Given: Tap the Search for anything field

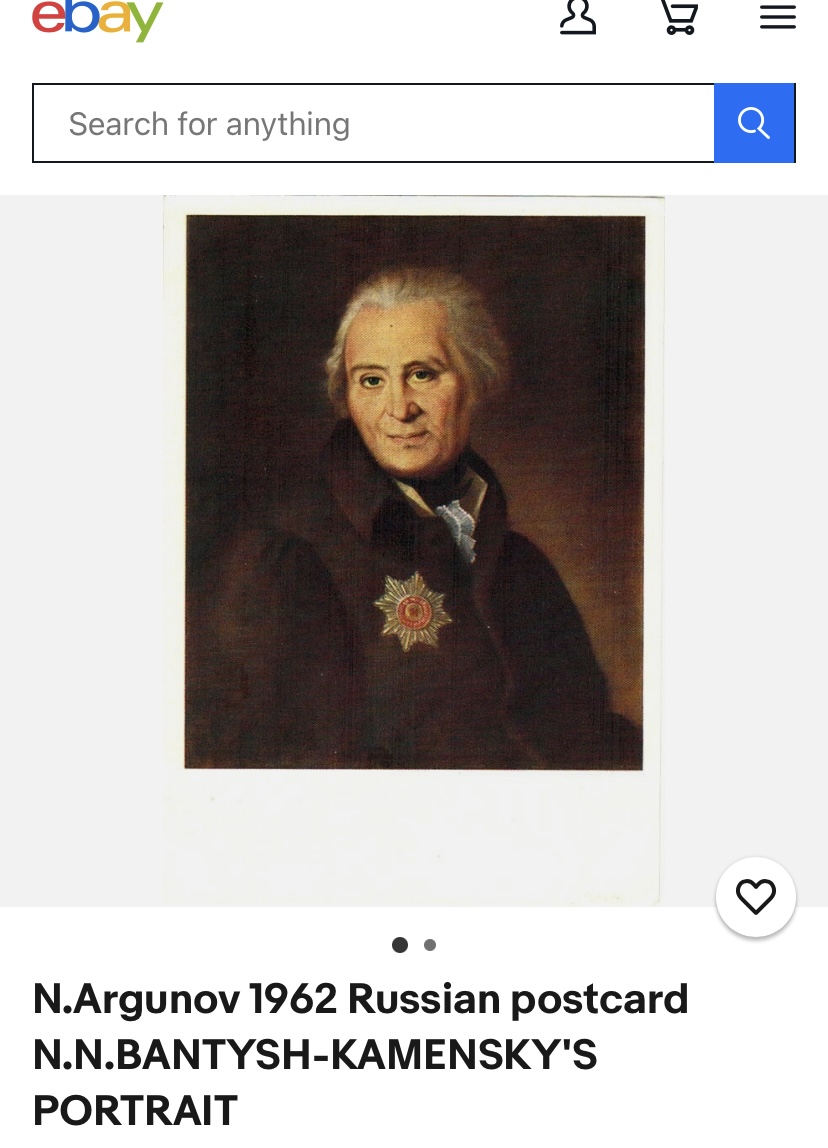Looking at the screenshot, I should click(373, 124).
